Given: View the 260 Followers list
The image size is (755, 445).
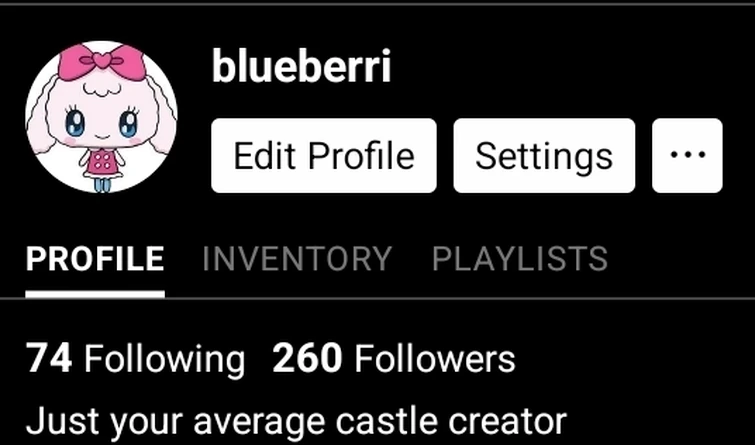Looking at the screenshot, I should [x=393, y=358].
